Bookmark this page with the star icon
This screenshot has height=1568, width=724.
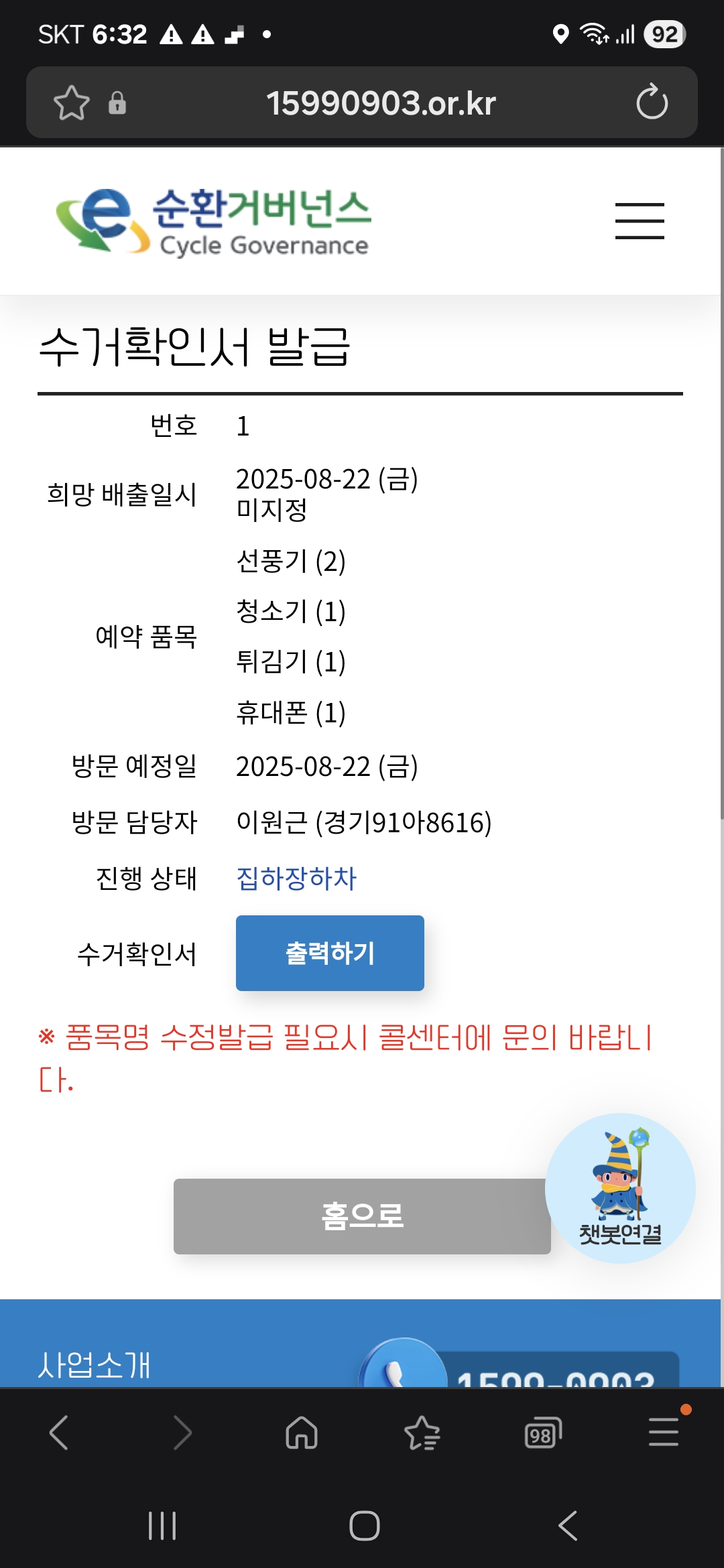coord(72,103)
